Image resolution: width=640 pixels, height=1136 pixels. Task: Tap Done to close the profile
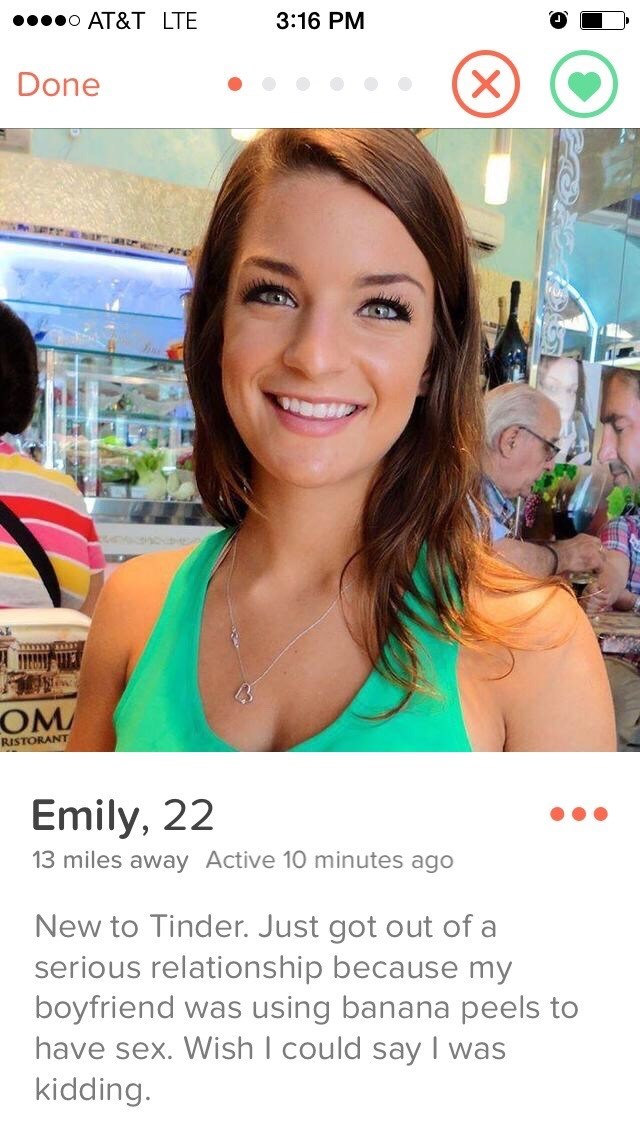tap(58, 85)
